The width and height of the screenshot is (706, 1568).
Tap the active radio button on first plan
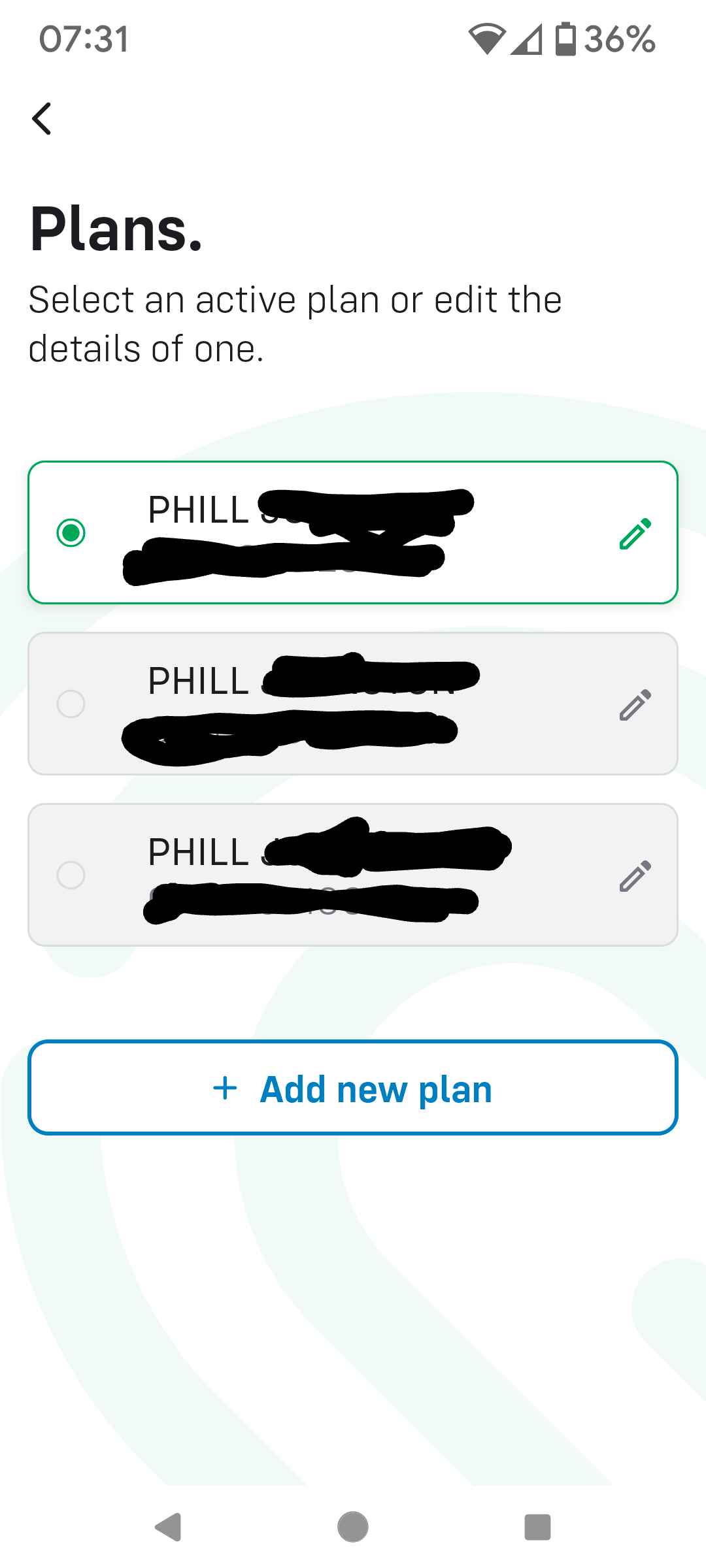(x=71, y=532)
